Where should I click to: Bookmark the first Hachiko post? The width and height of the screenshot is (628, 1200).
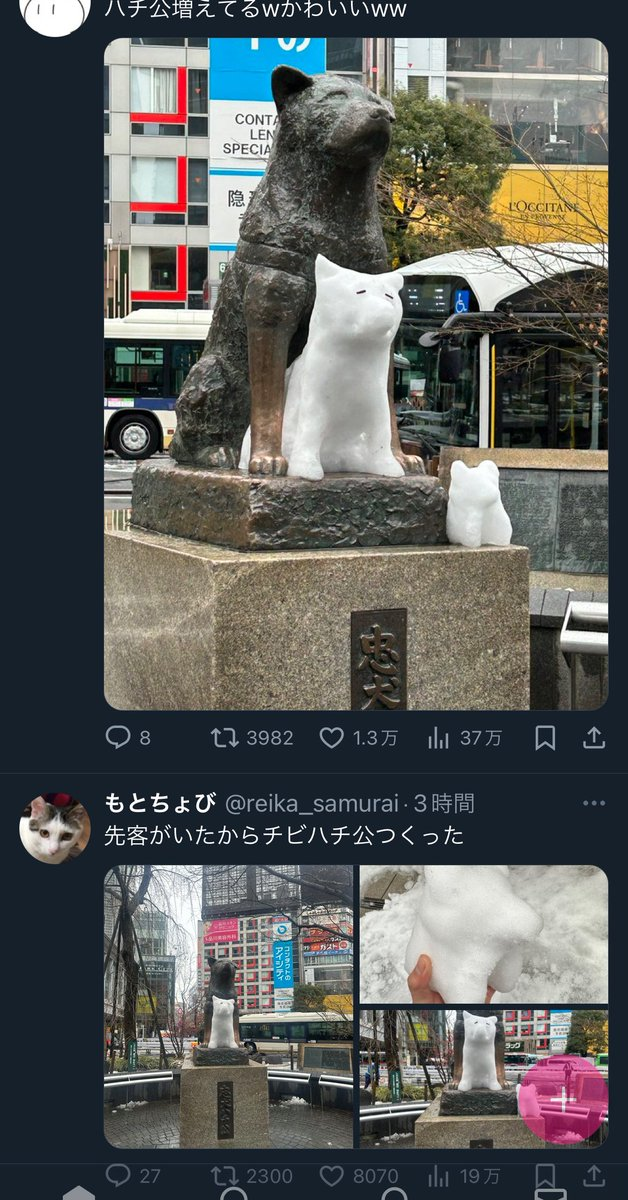click(544, 738)
